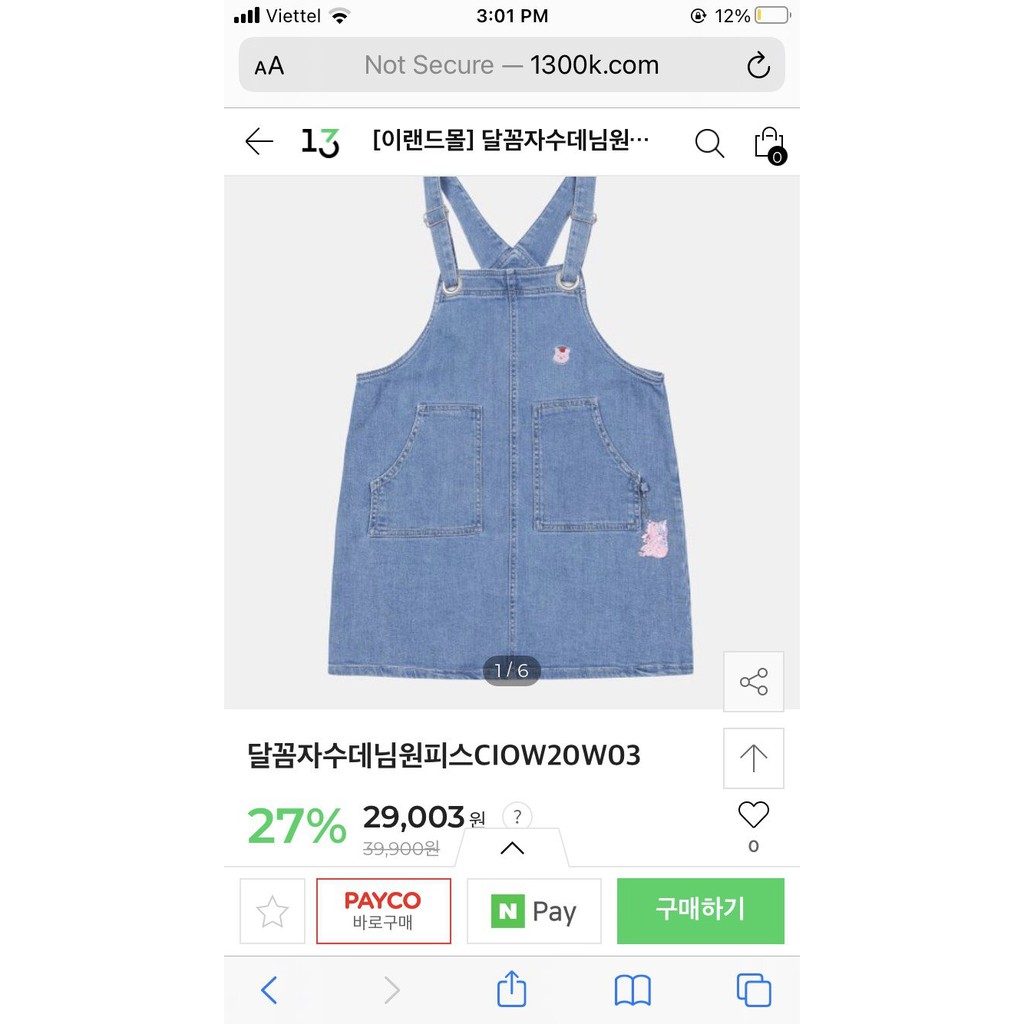Jump to top with the up arrow
This screenshot has width=1024, height=1024.
(x=753, y=758)
